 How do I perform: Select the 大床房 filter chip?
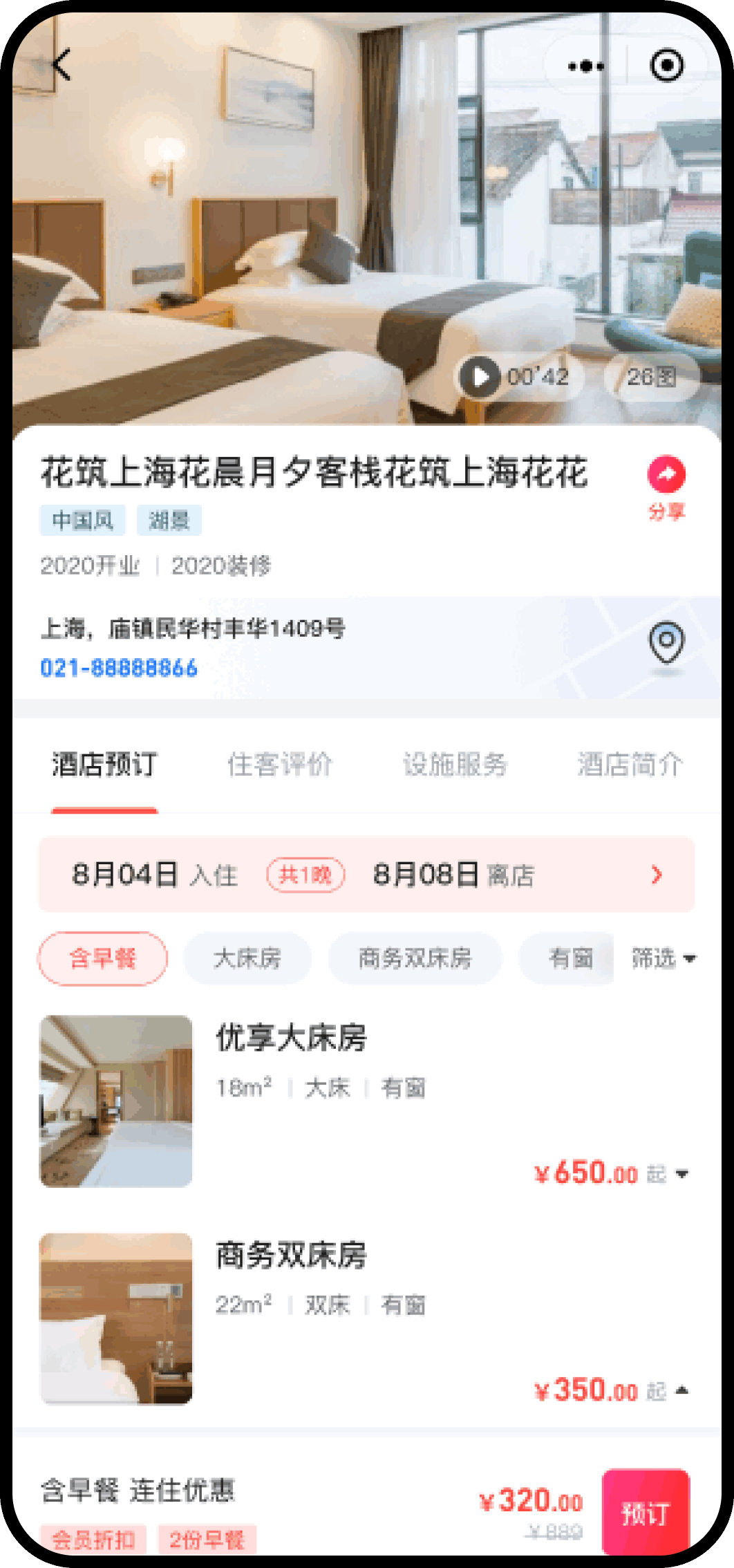(x=247, y=958)
